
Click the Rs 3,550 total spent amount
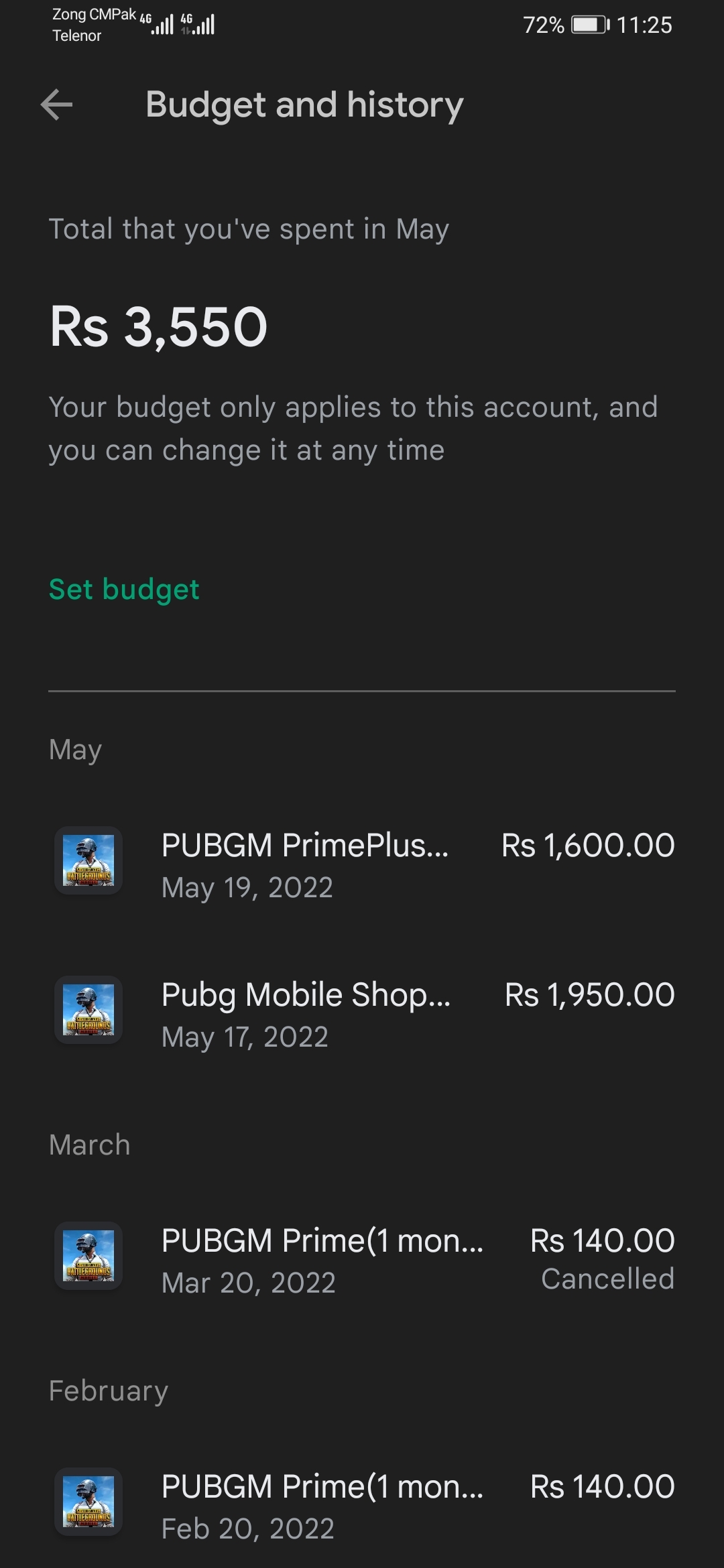coord(159,326)
